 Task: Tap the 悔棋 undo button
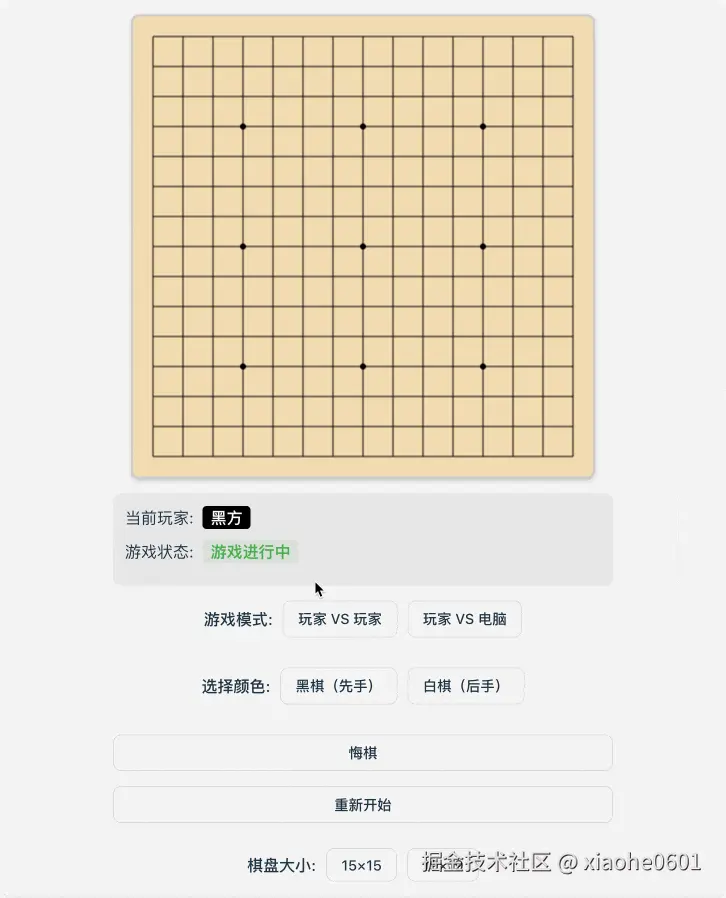[x=362, y=753]
